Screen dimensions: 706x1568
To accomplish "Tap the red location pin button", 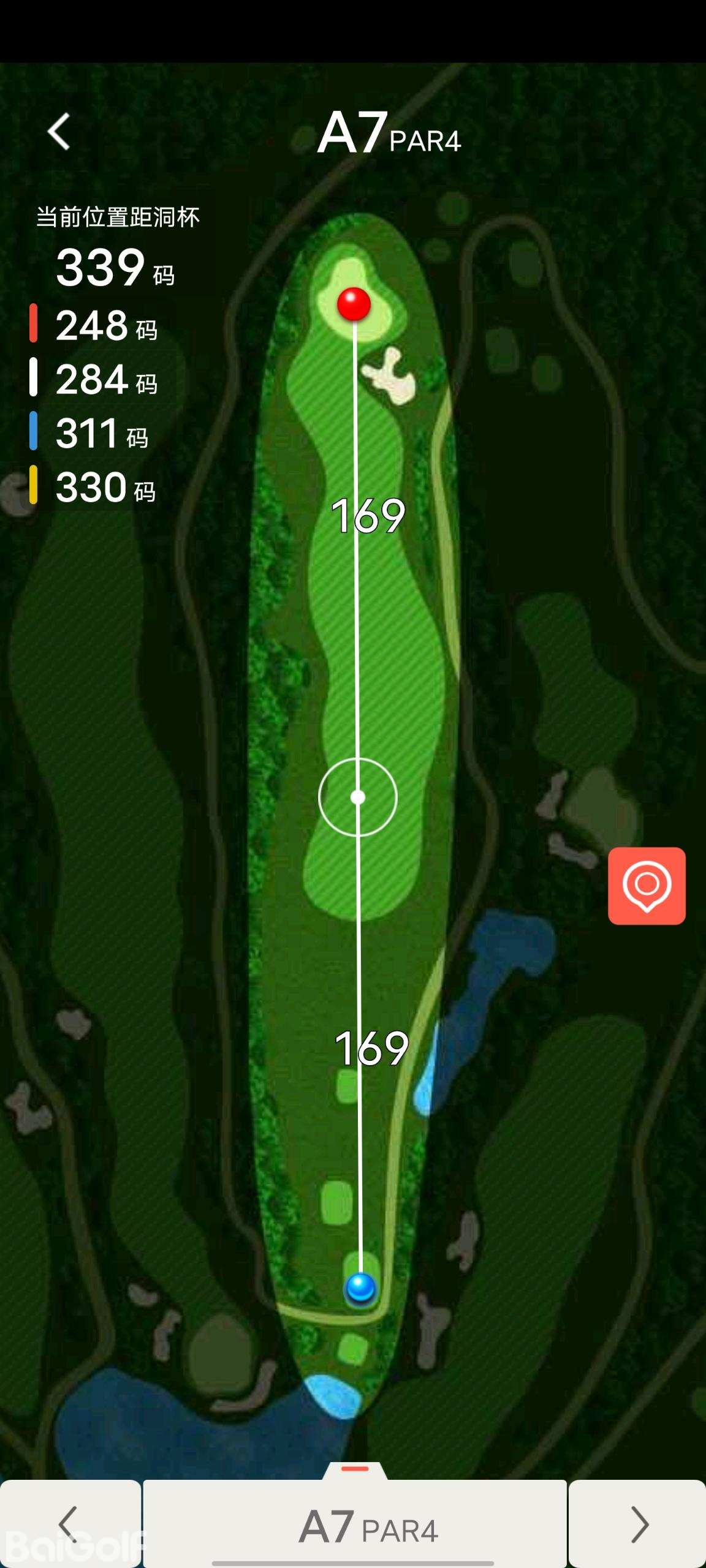I will point(647,886).
